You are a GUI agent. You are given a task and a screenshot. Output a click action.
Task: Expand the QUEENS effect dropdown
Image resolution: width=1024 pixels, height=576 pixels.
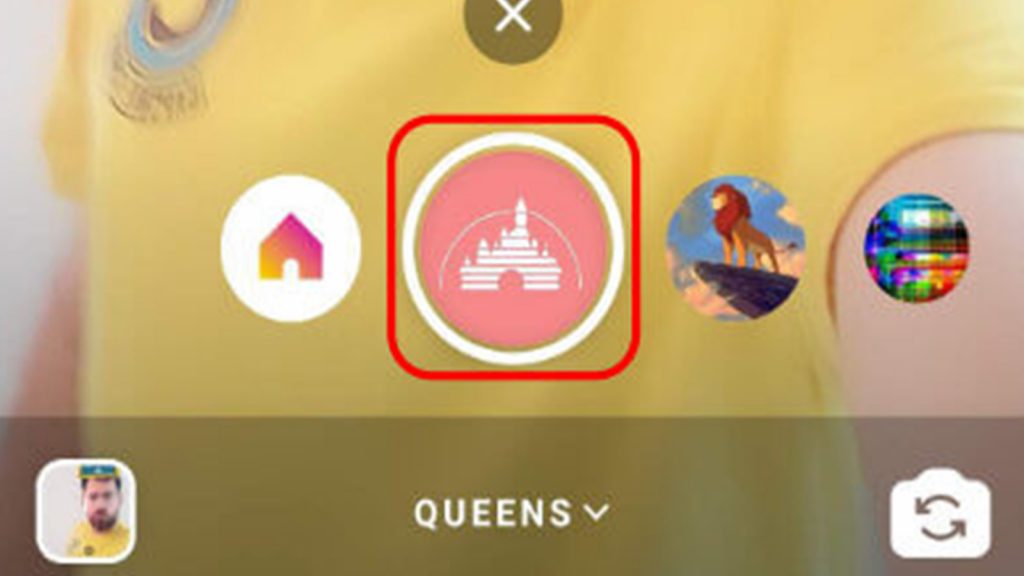(511, 513)
